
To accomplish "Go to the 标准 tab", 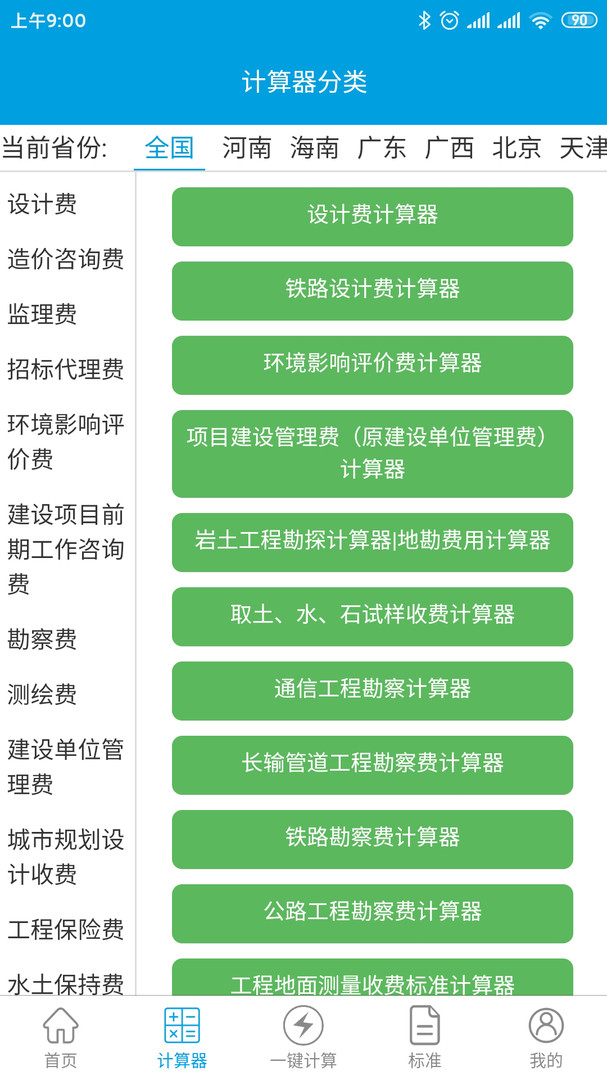I will (x=424, y=1037).
